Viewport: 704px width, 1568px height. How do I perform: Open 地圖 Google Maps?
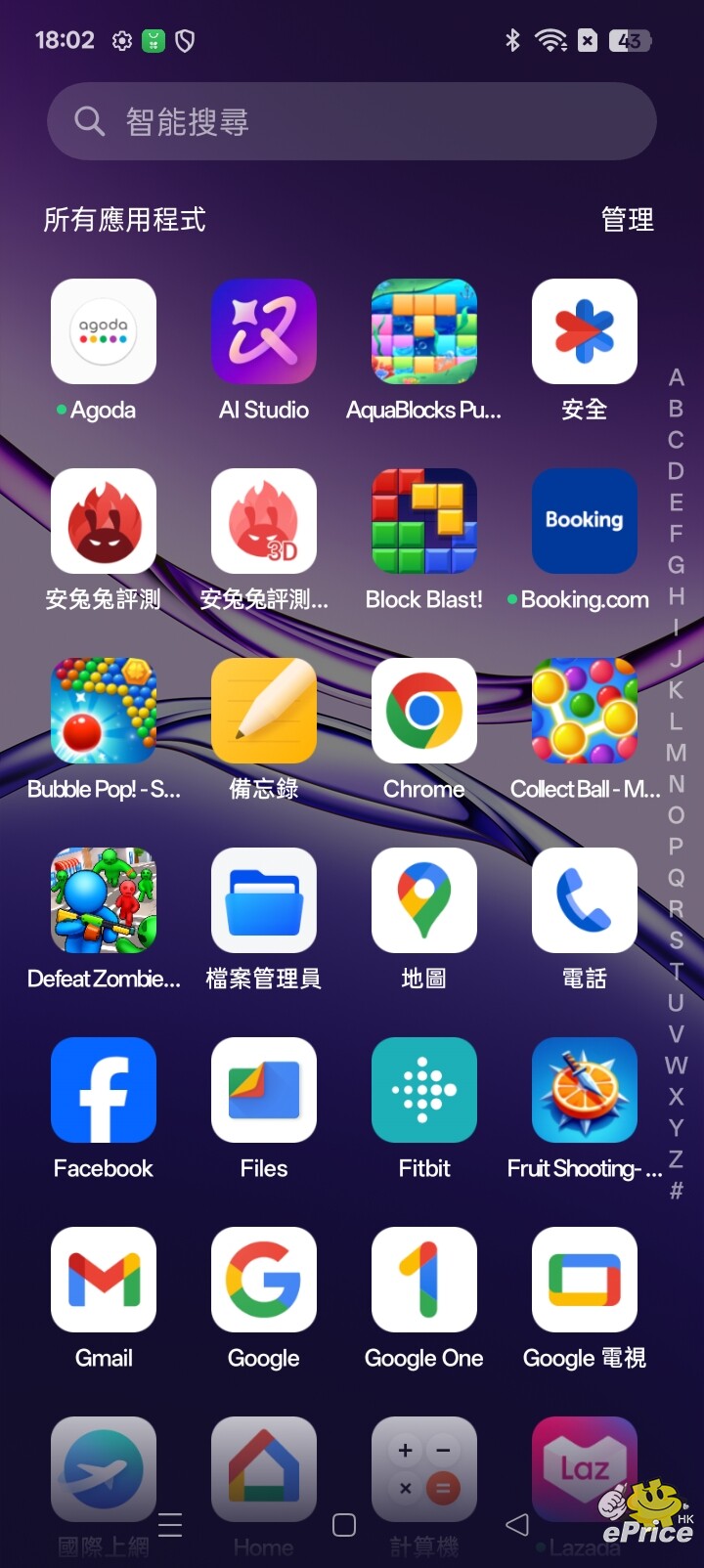424,901
